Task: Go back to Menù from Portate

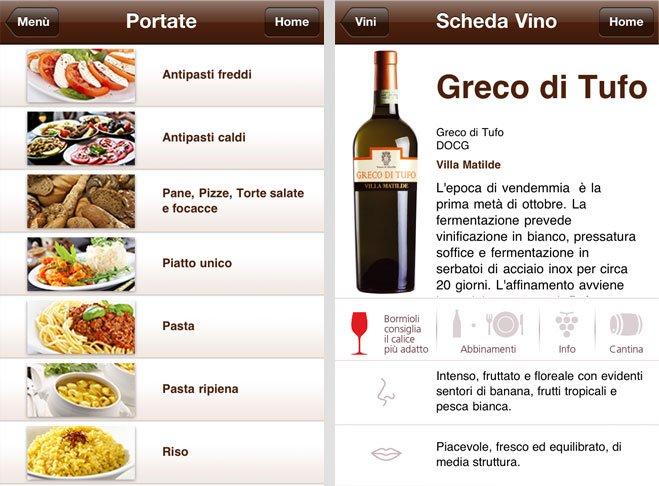Action: tap(31, 22)
